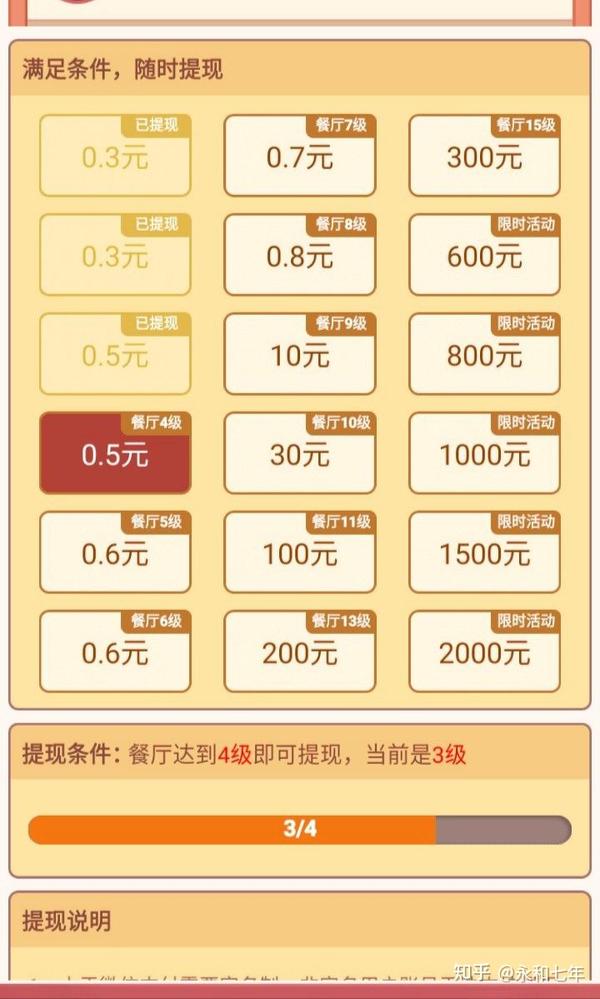This screenshot has width=600, height=999.
Task: Choose the 100元 餐厅11级 amount
Action: point(300,552)
